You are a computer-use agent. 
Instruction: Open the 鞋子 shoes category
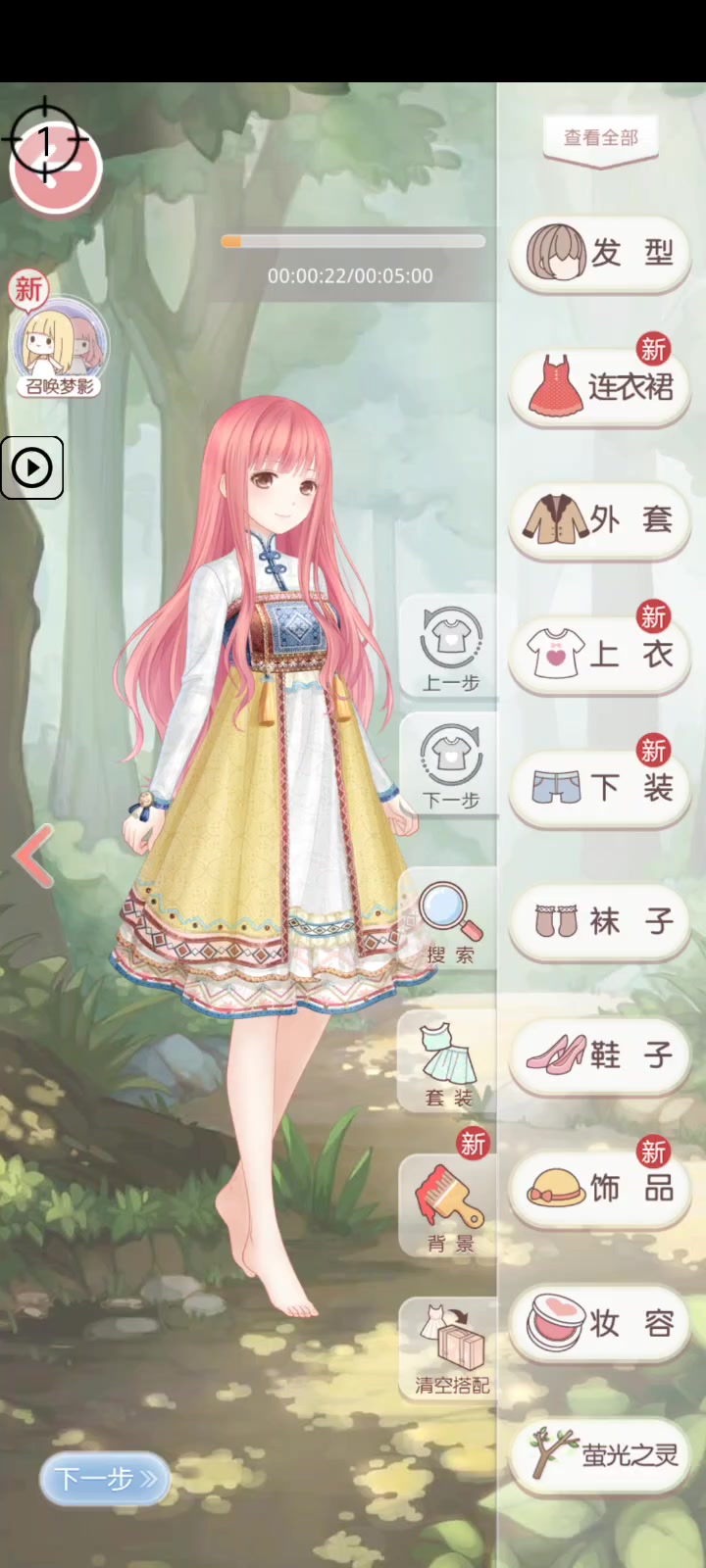[600, 1055]
